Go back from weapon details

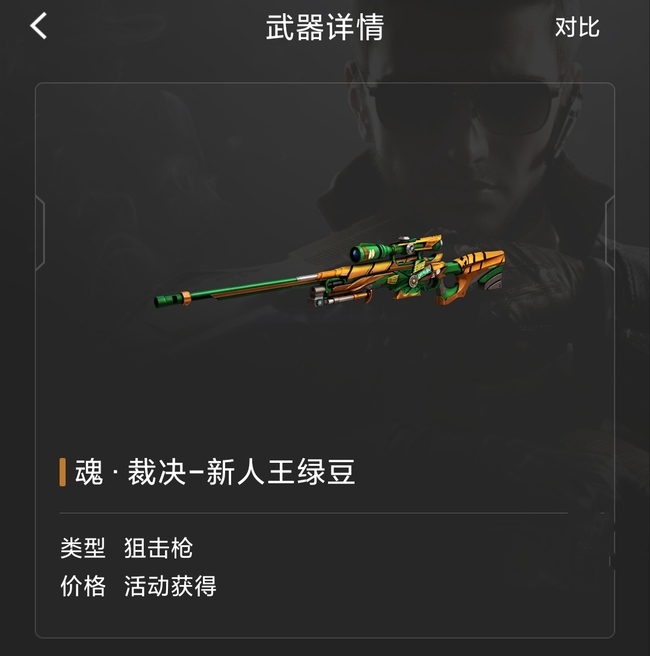tap(39, 27)
